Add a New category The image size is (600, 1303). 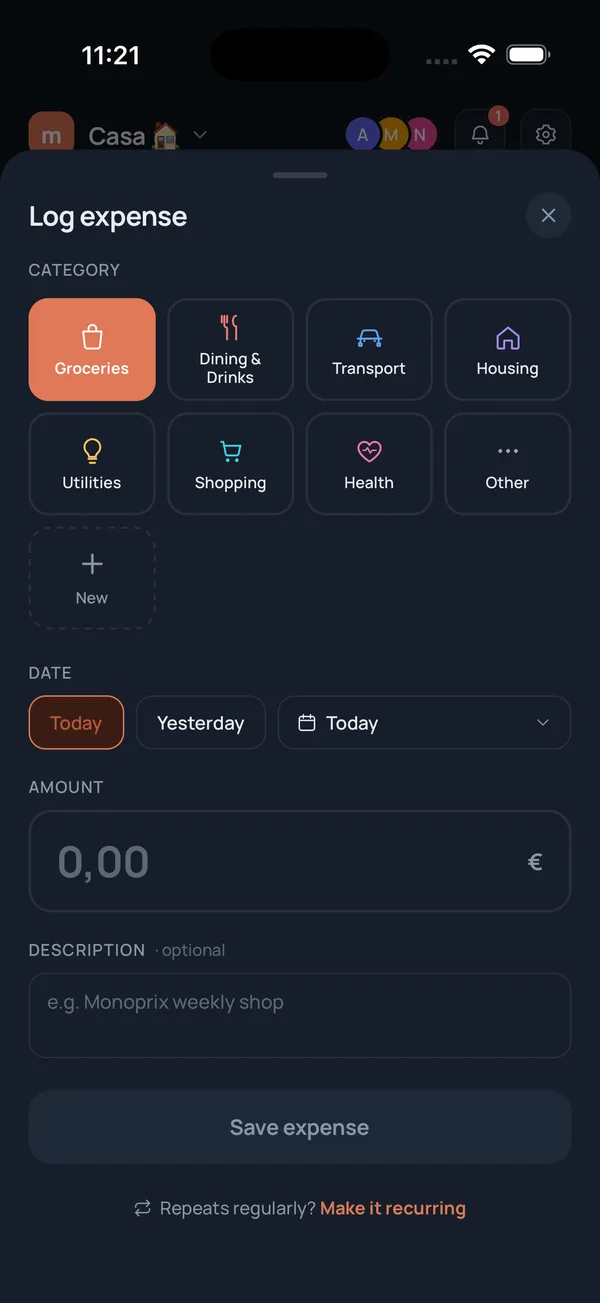[92, 578]
